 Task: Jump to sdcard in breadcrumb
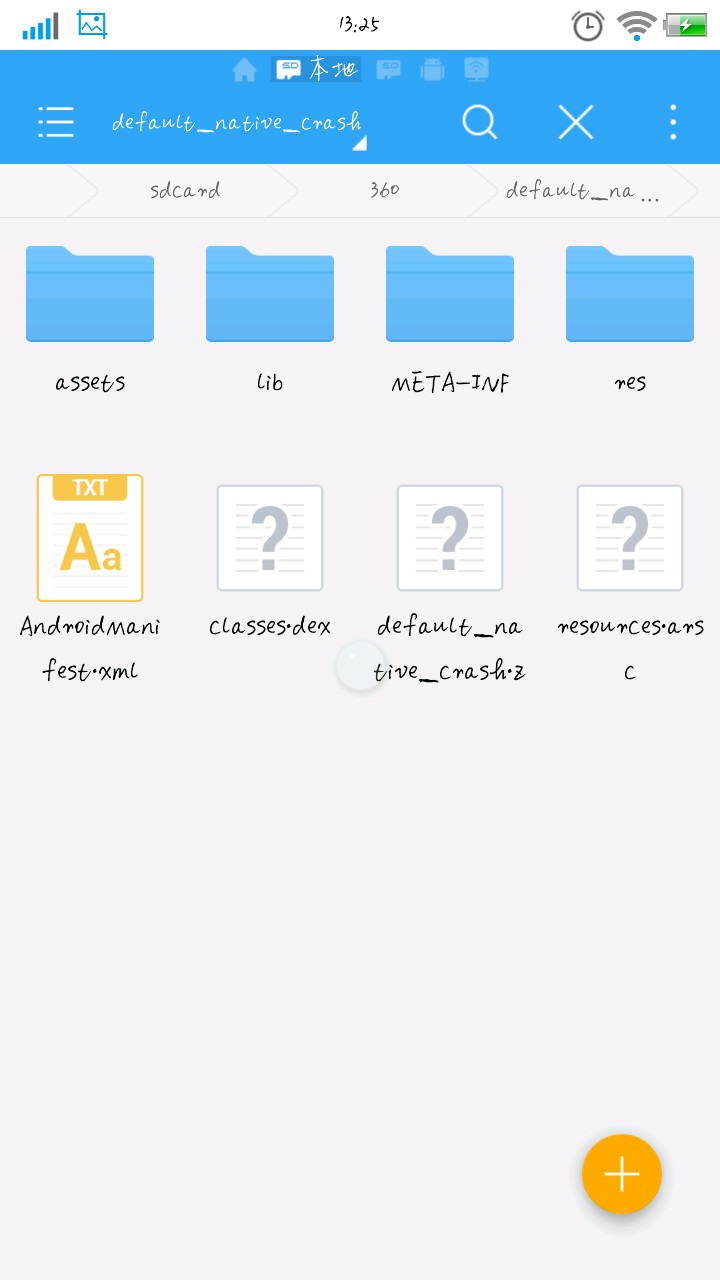[x=185, y=190]
